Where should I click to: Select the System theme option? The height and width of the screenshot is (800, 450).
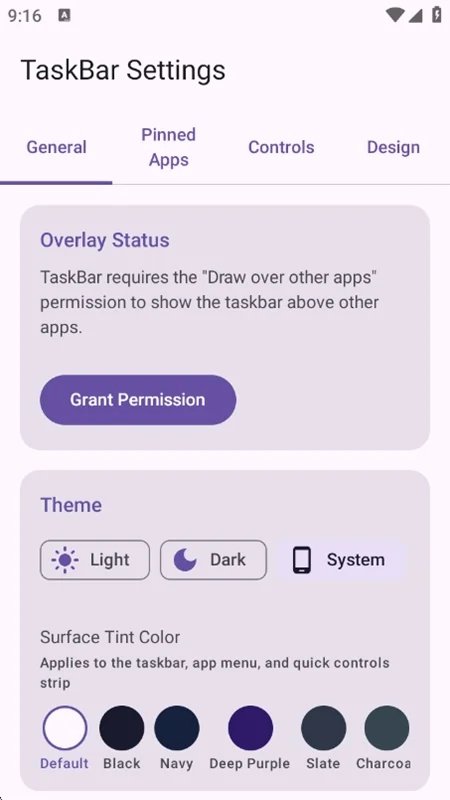[342, 560]
